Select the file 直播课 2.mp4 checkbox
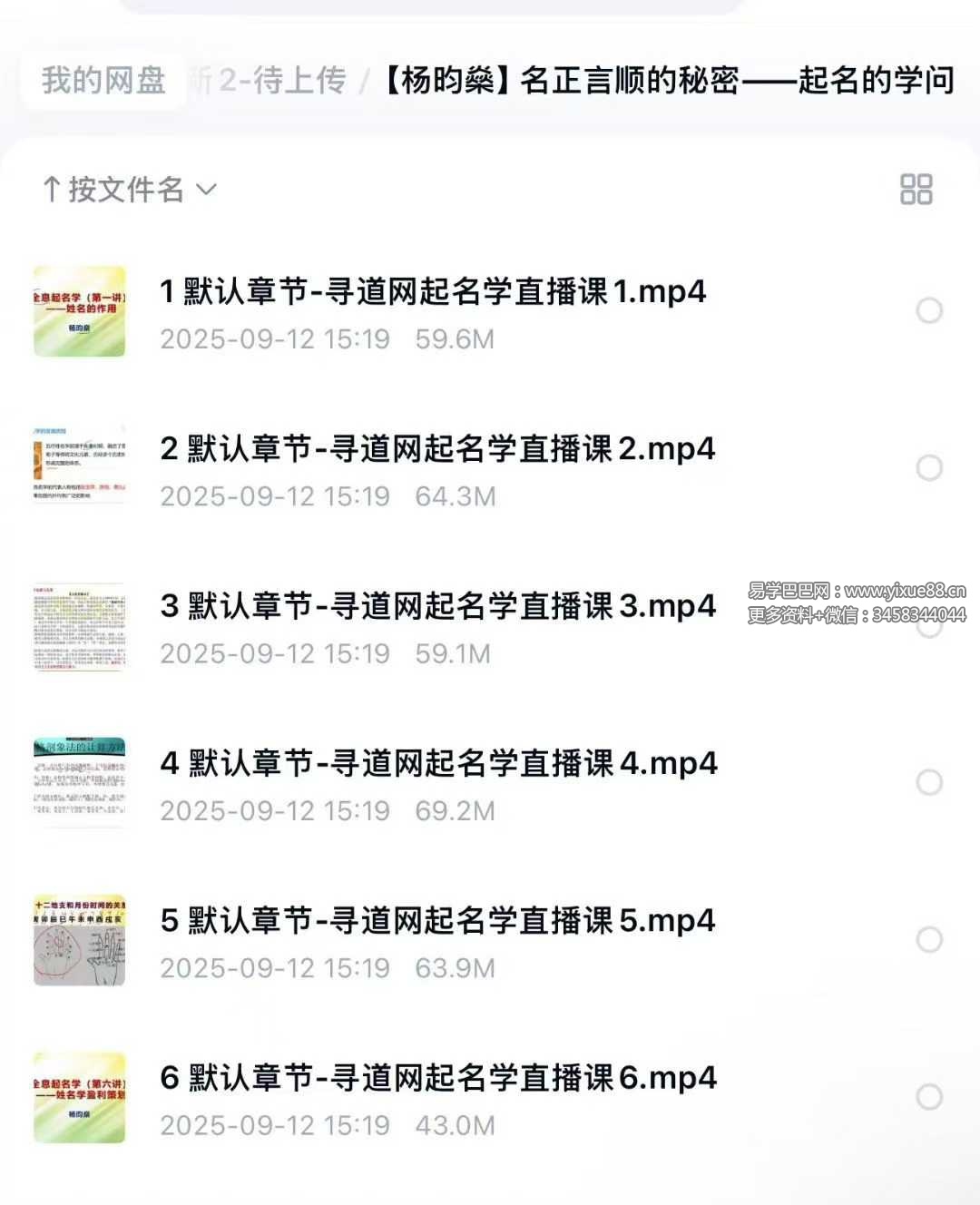The width and height of the screenshot is (980, 1205). coord(929,468)
